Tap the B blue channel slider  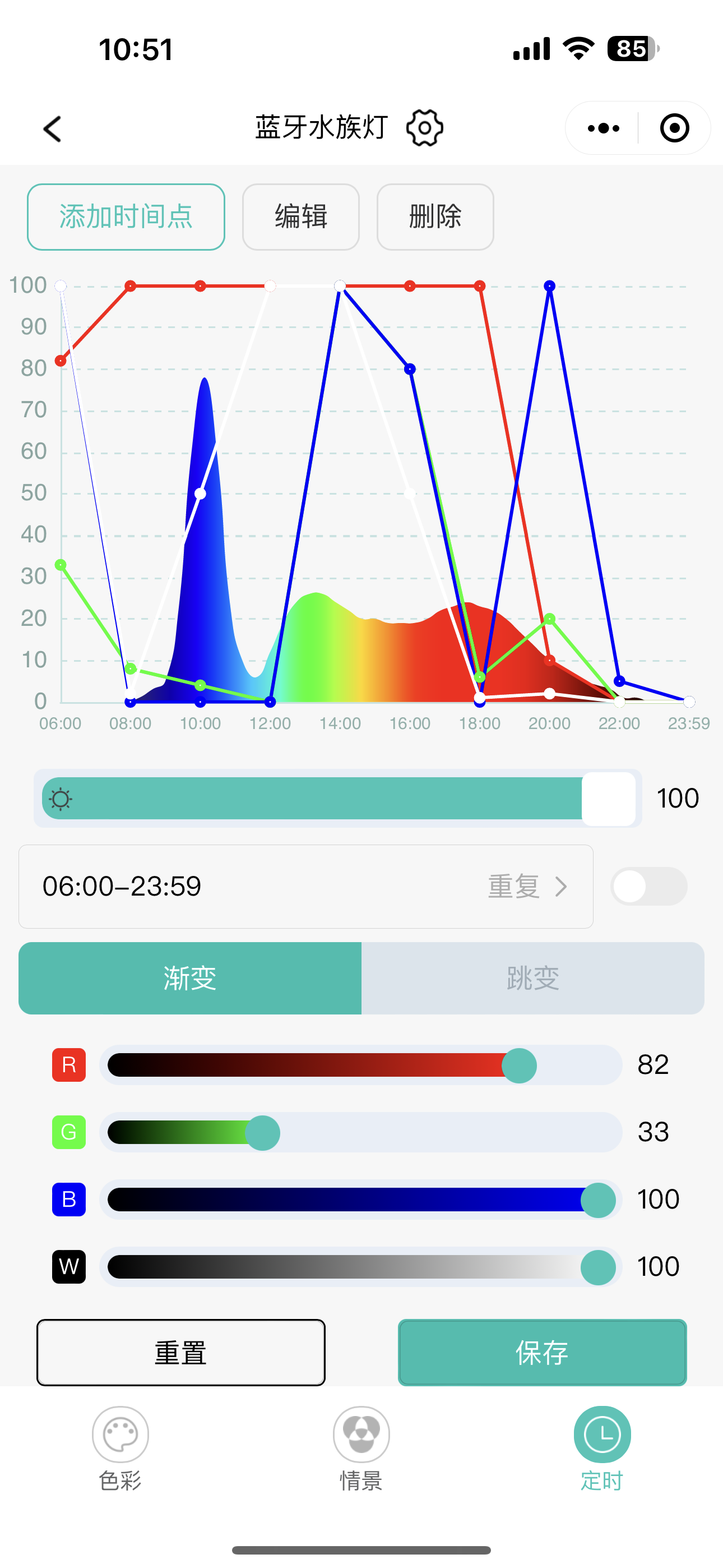[x=360, y=1199]
